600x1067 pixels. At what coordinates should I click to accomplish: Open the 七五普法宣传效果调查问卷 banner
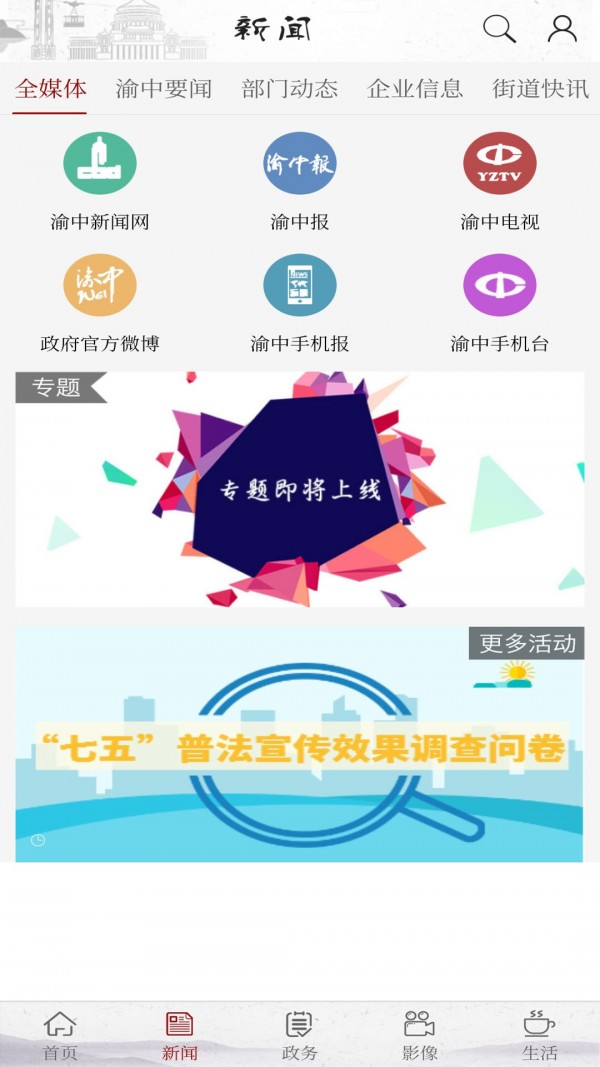300,750
